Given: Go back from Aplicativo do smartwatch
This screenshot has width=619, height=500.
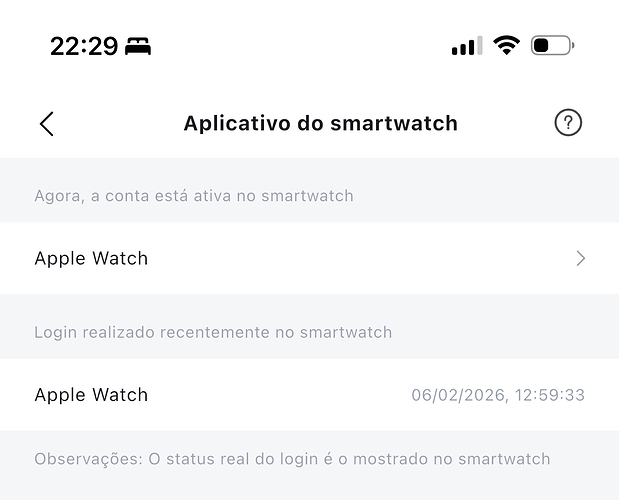Looking at the screenshot, I should point(46,123).
